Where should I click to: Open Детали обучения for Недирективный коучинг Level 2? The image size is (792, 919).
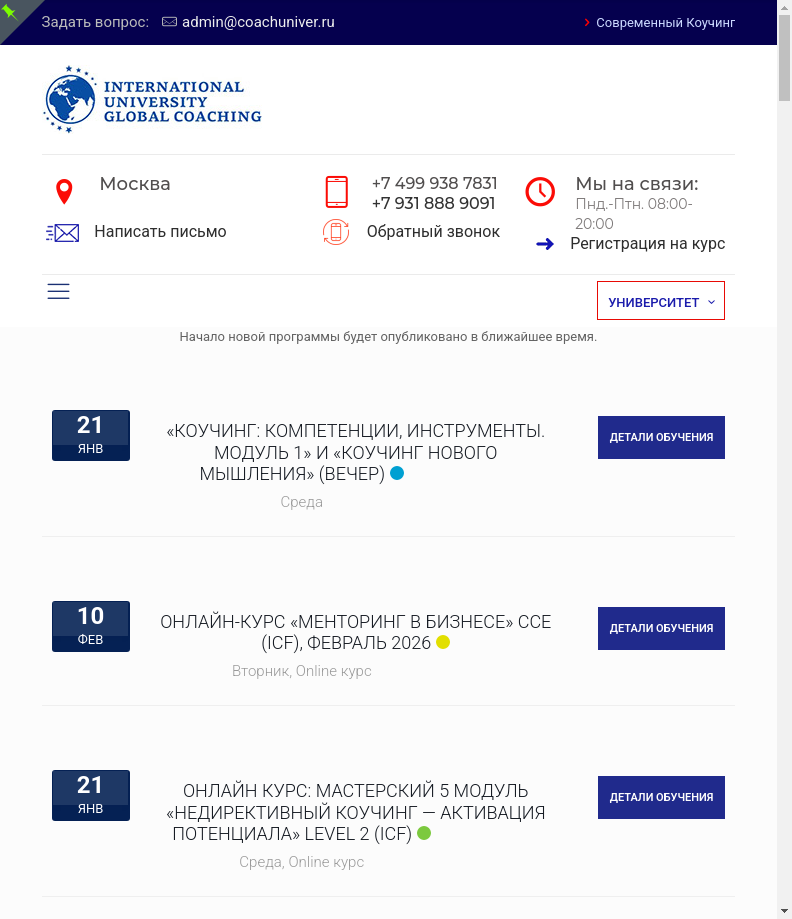tap(661, 797)
